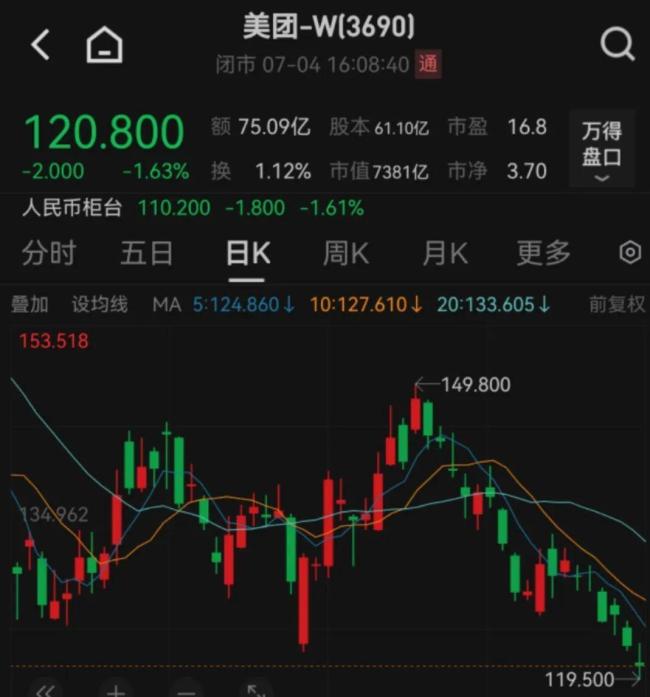Open stock search magnifier
Screen dimensions: 650x697
617,44
